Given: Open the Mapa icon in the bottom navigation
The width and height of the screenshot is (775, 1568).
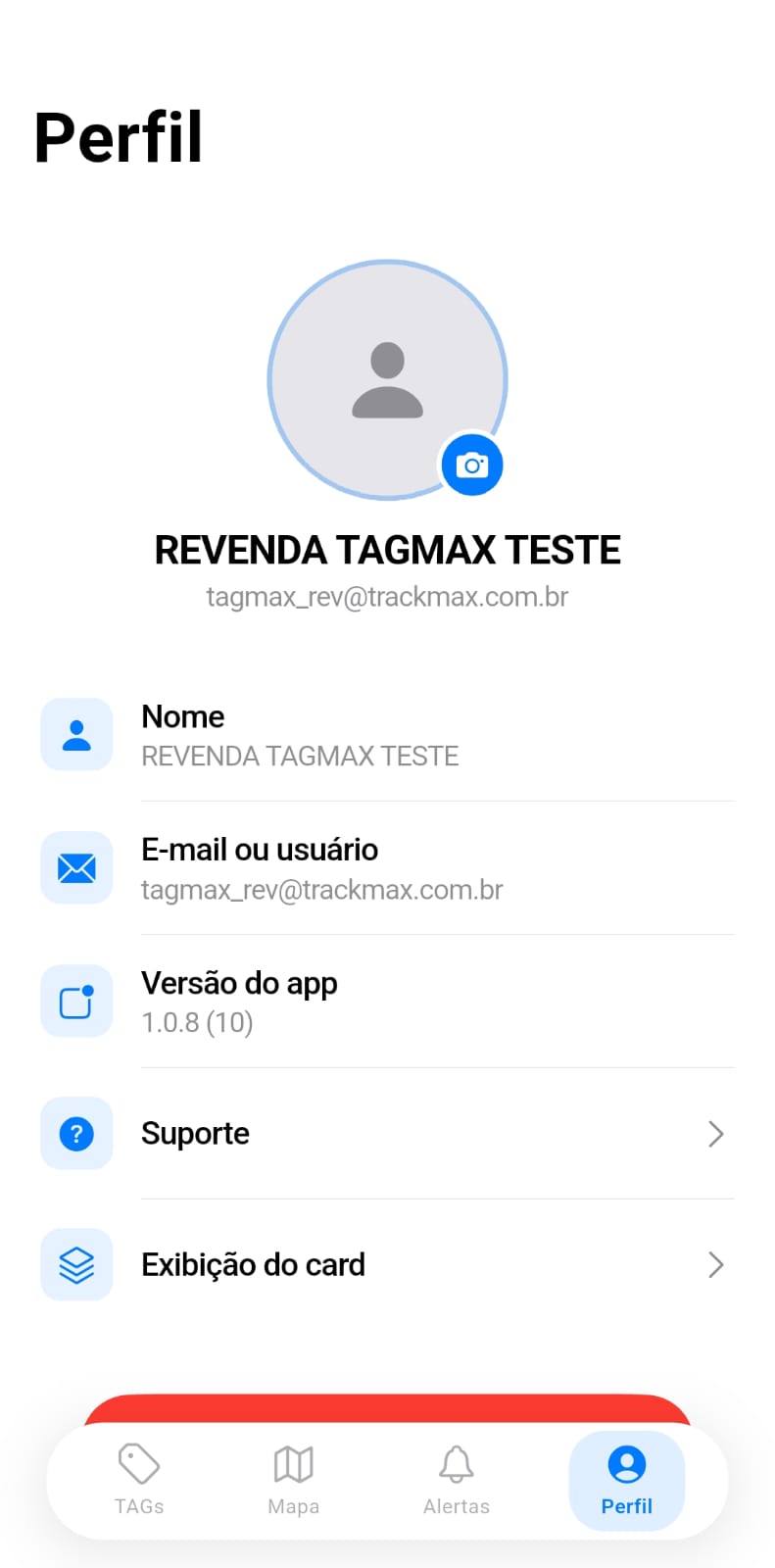Looking at the screenshot, I should 293,1465.
